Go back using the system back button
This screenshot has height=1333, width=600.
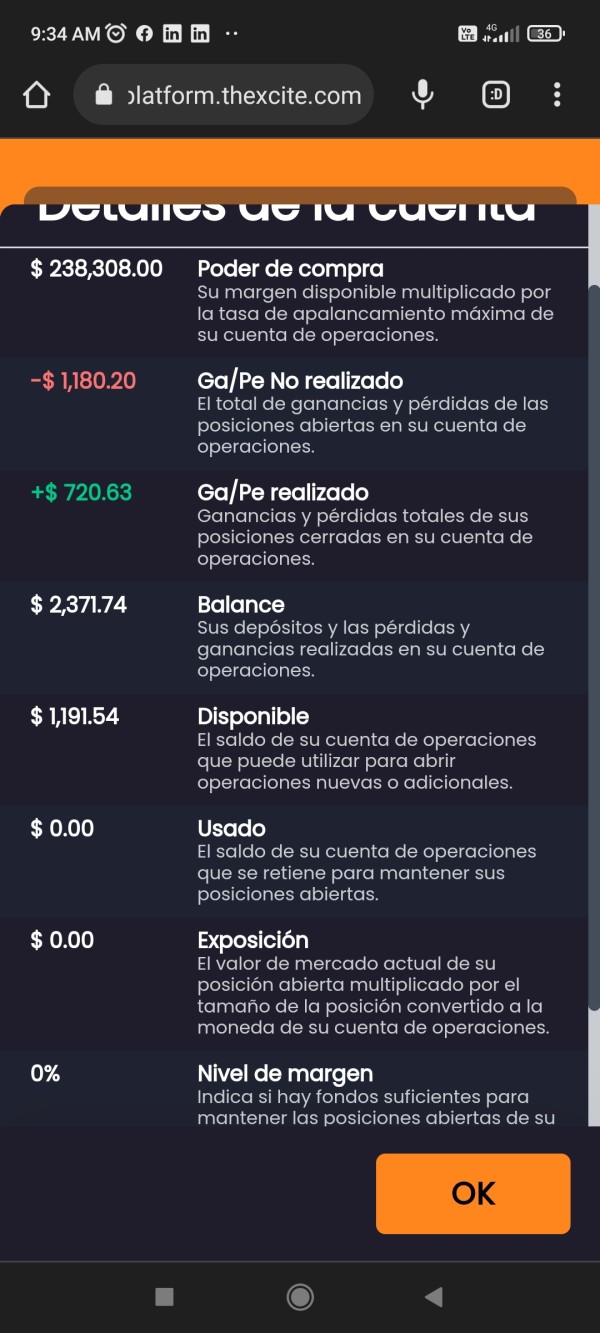click(x=433, y=1297)
